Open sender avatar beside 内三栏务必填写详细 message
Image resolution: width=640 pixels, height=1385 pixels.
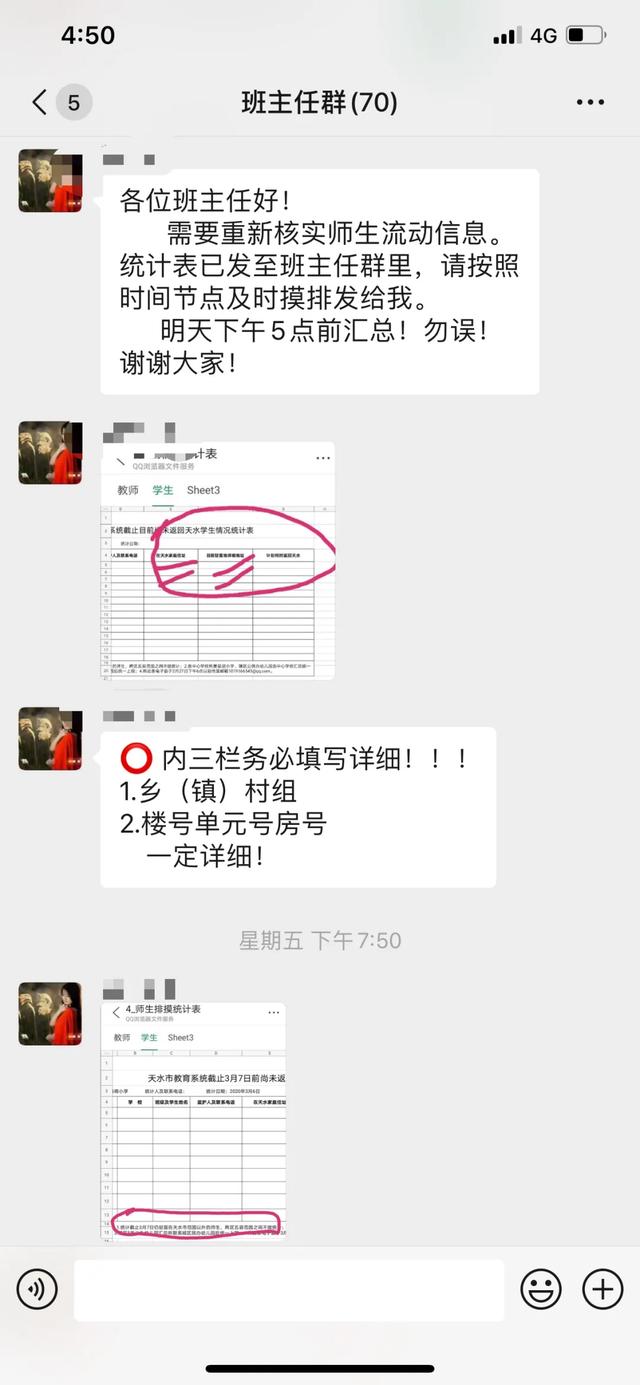51,739
